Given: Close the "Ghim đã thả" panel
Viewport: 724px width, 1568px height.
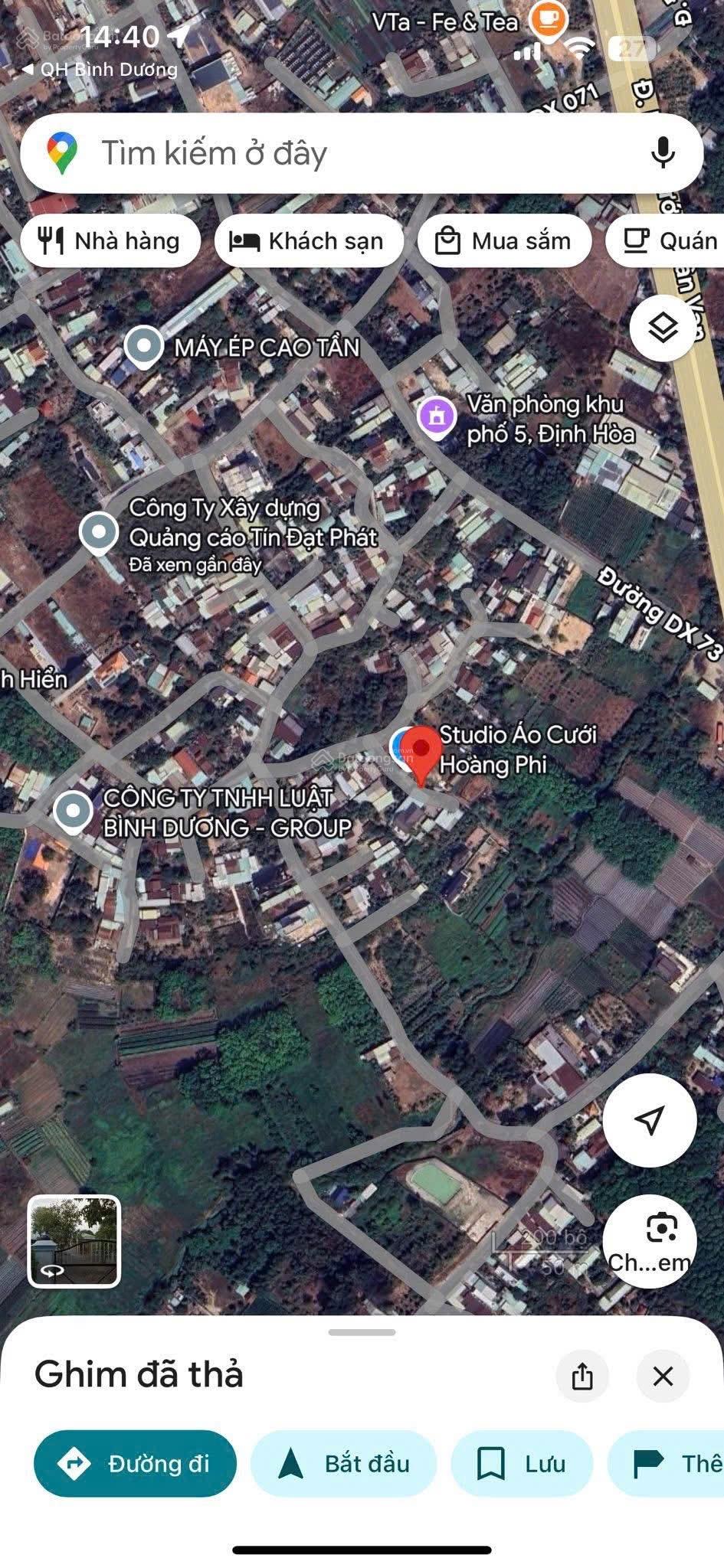Looking at the screenshot, I should 663,1376.
